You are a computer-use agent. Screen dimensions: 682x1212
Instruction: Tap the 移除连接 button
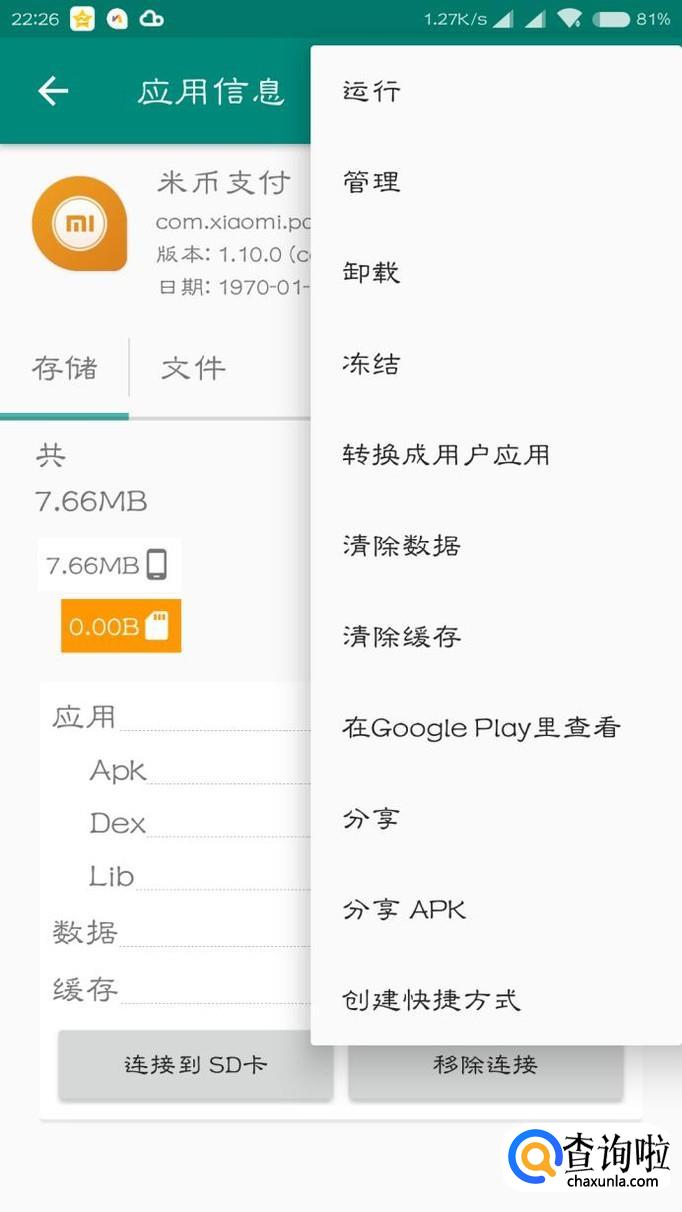click(x=486, y=1064)
